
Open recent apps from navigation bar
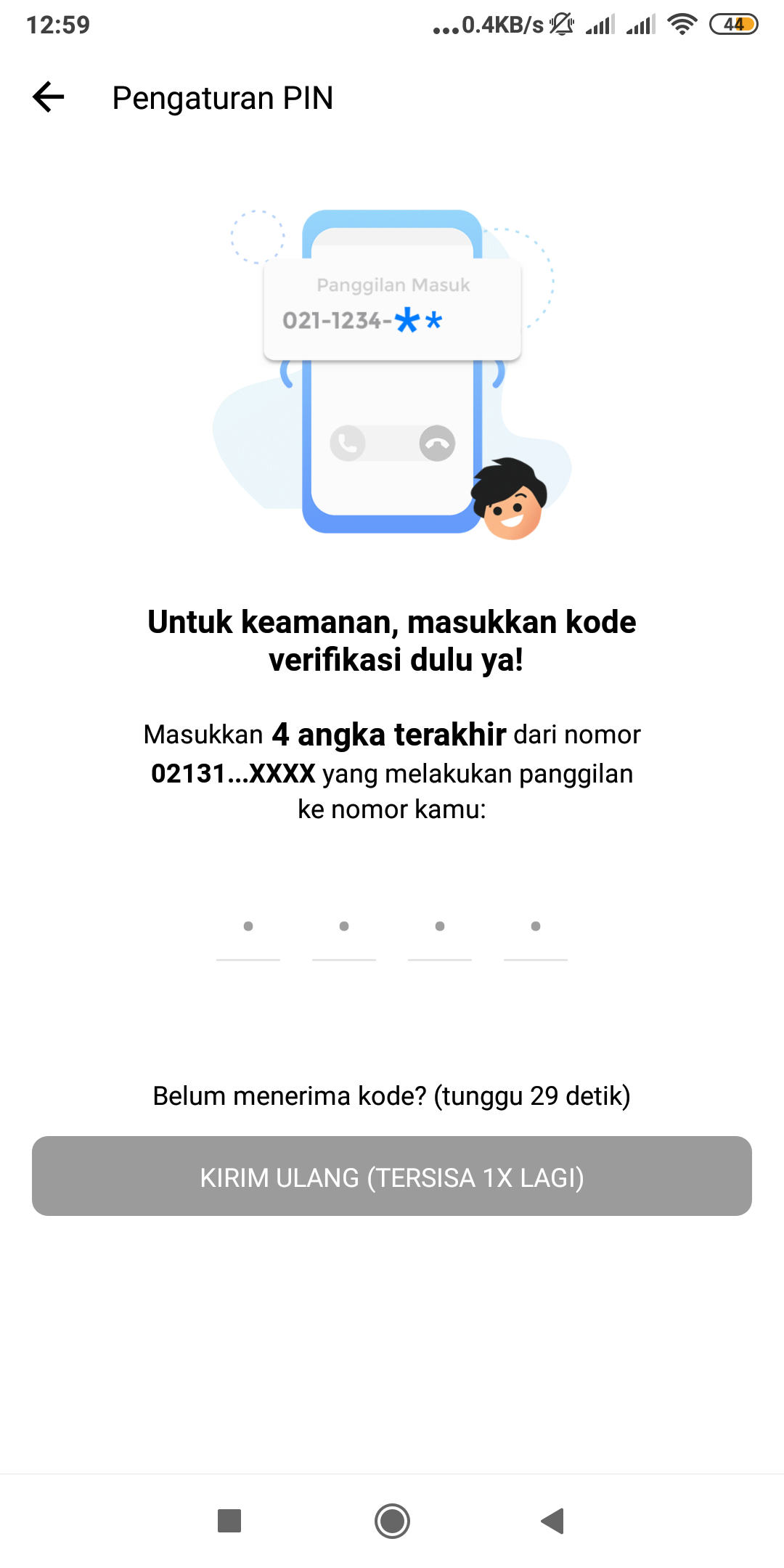coord(229,1520)
